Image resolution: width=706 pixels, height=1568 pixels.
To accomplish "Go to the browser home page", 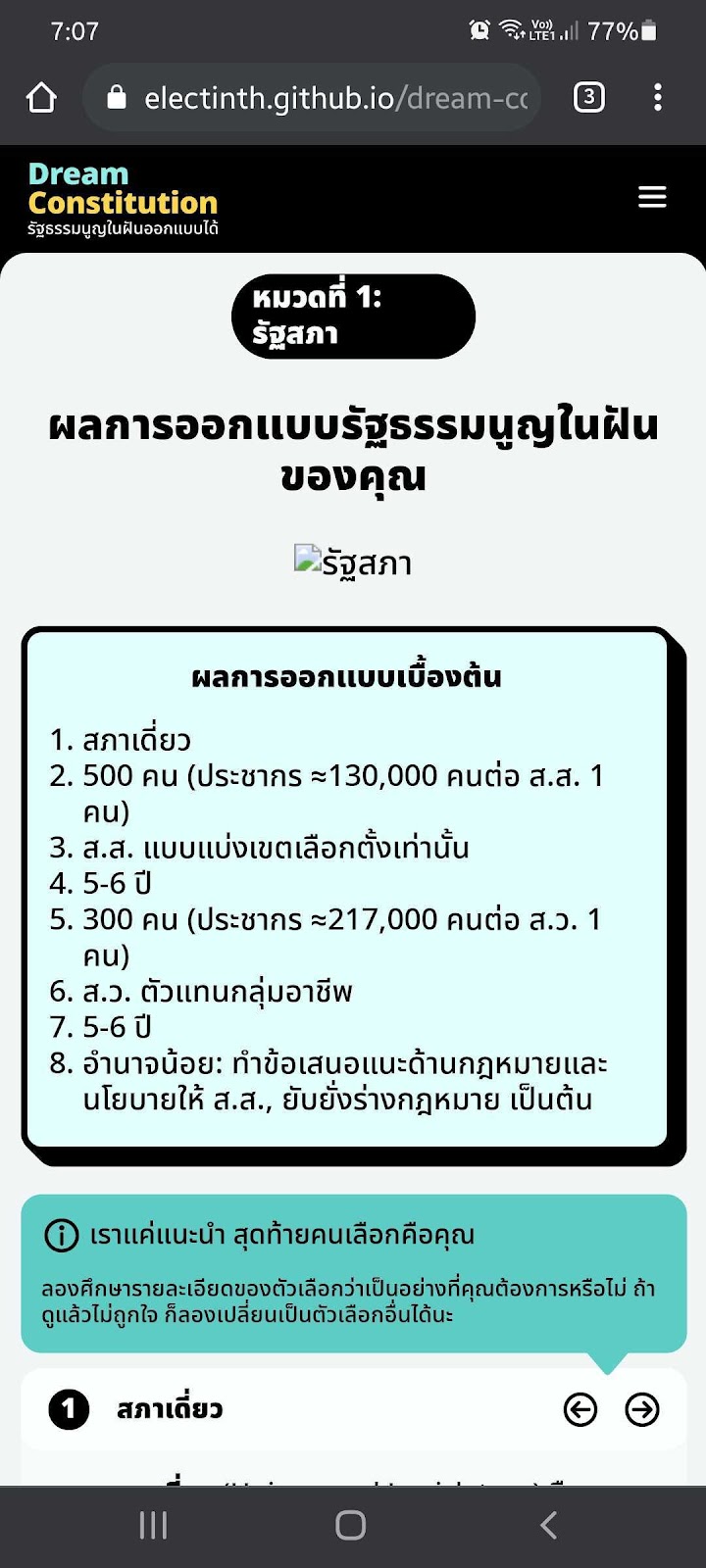I will (x=41, y=97).
